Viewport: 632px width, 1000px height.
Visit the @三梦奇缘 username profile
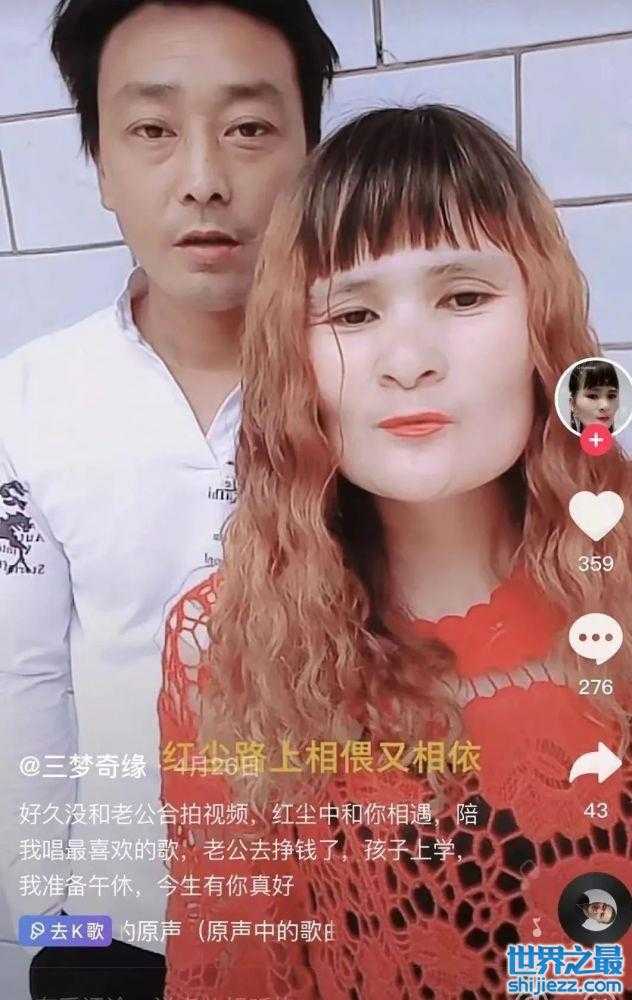(x=84, y=768)
